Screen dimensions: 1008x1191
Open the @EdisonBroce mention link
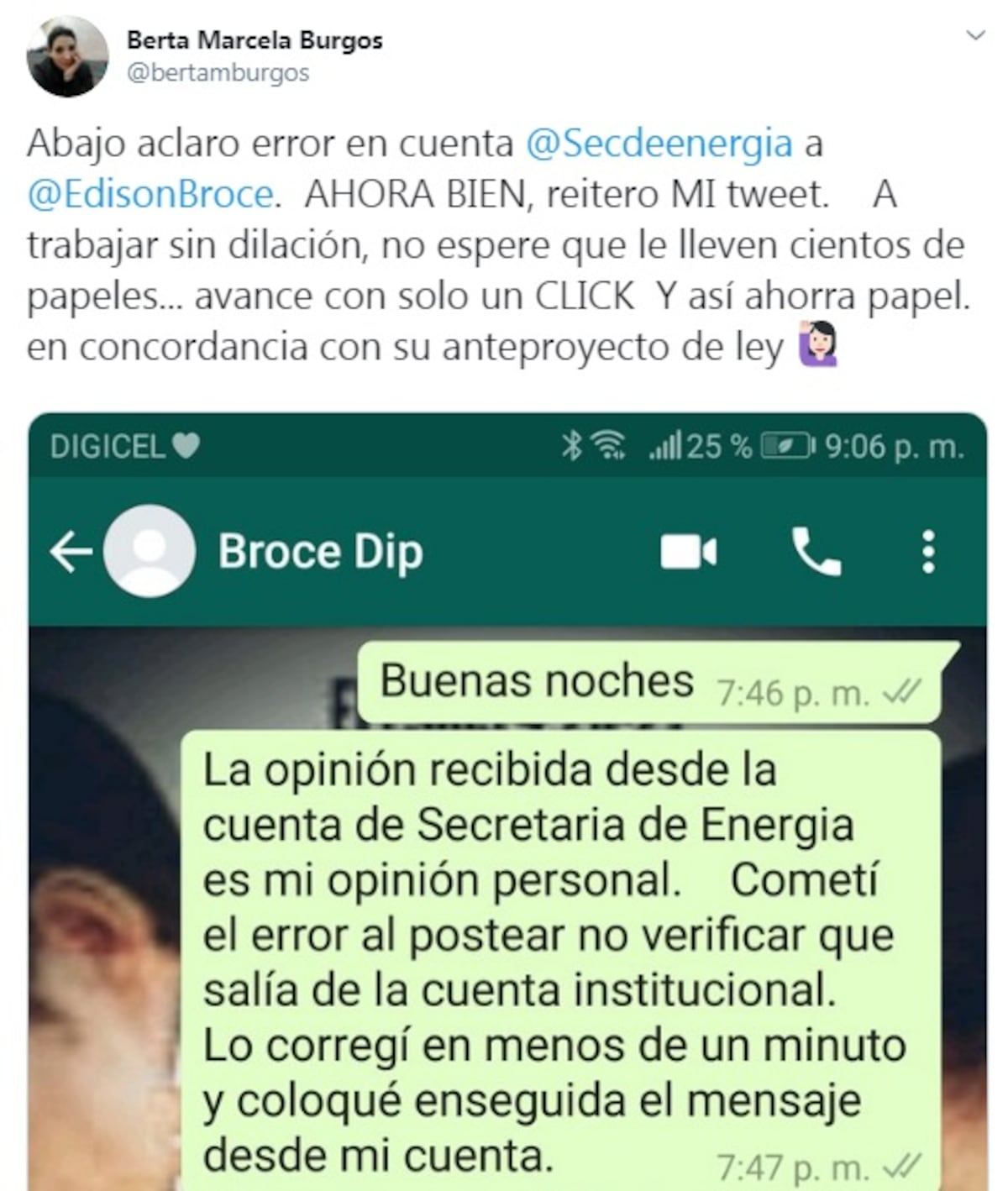(x=150, y=194)
